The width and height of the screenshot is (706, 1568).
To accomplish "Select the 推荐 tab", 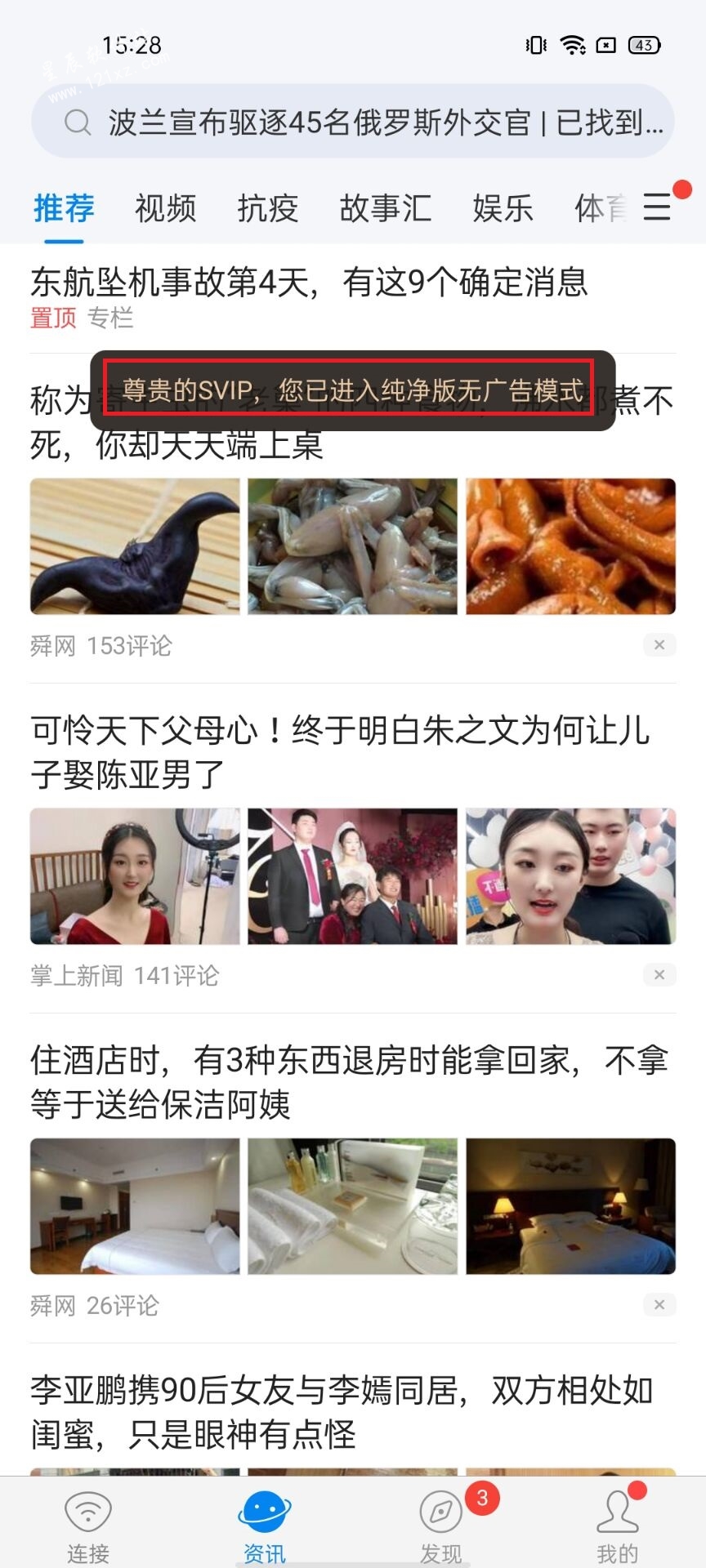I will click(x=64, y=208).
